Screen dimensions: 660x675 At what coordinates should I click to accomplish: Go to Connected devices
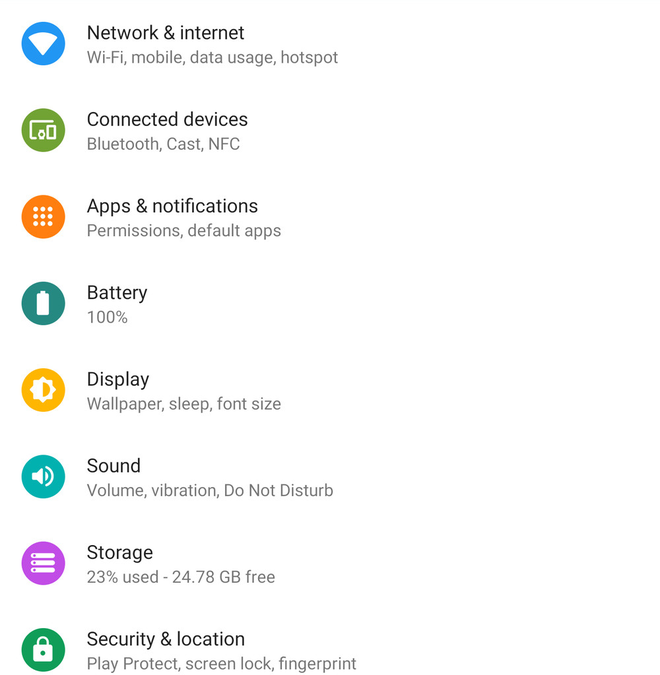coord(167,130)
